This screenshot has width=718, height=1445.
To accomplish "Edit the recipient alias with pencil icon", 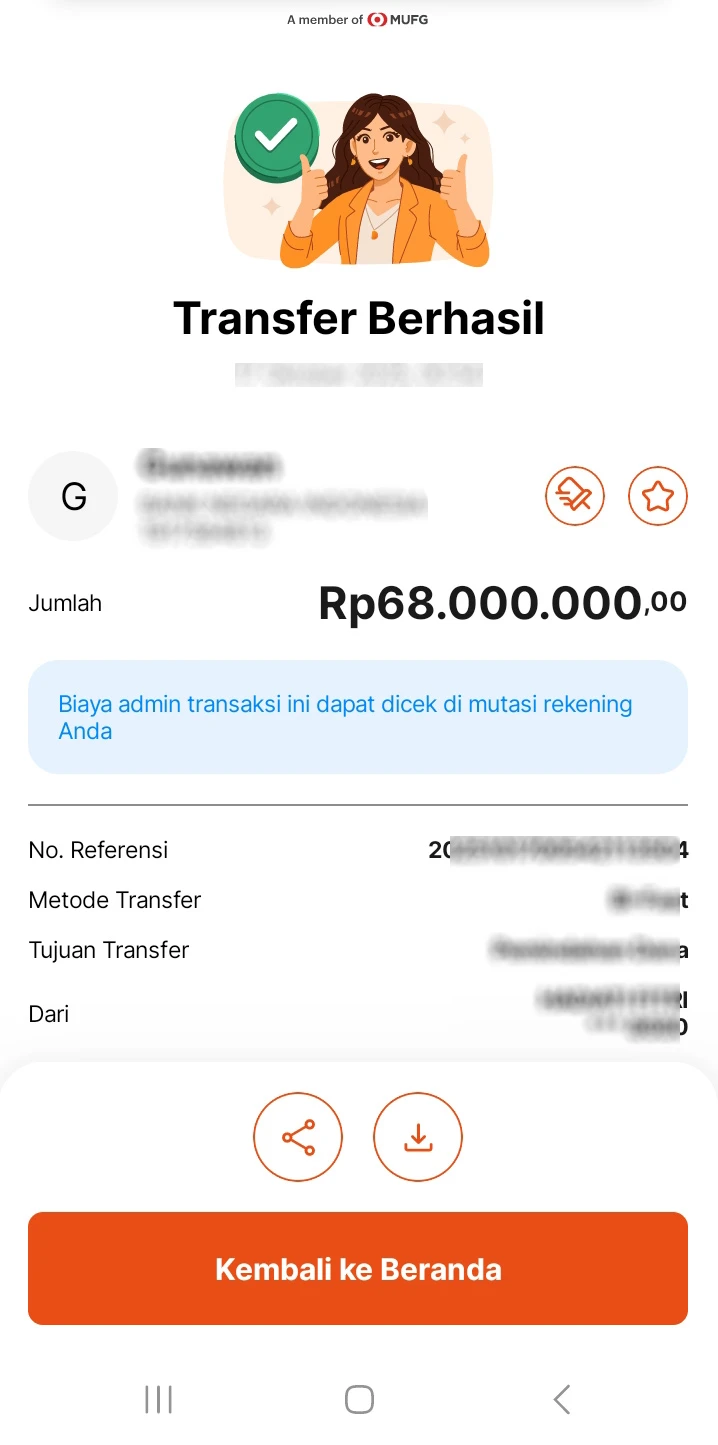I will 575,496.
